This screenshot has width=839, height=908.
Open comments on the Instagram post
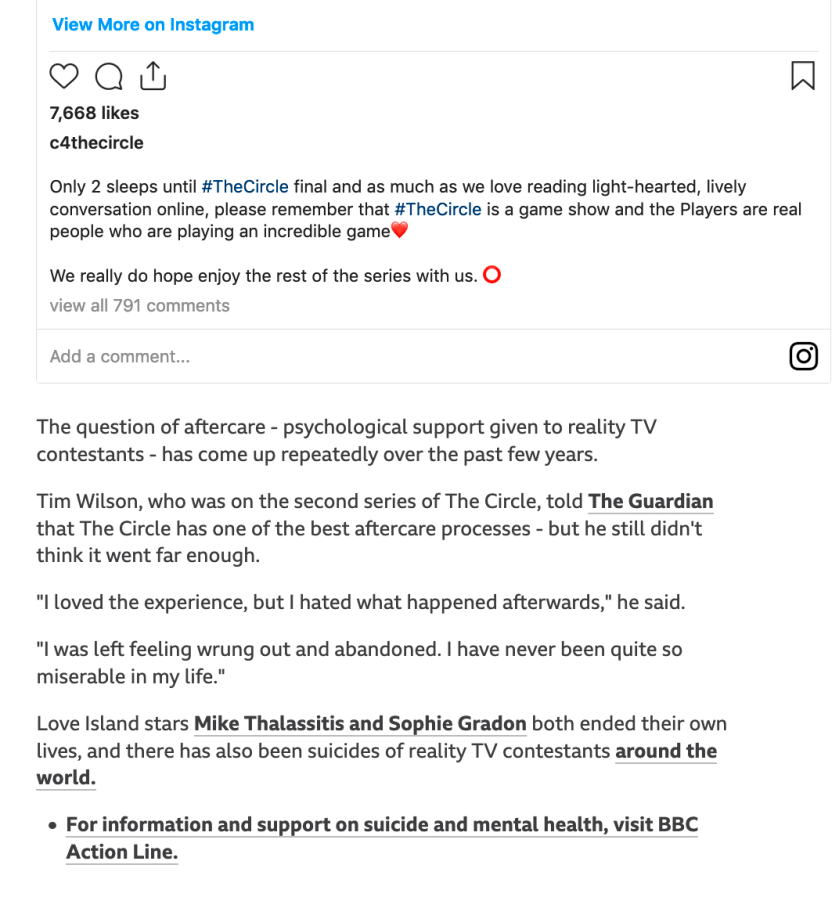[x=109, y=76]
